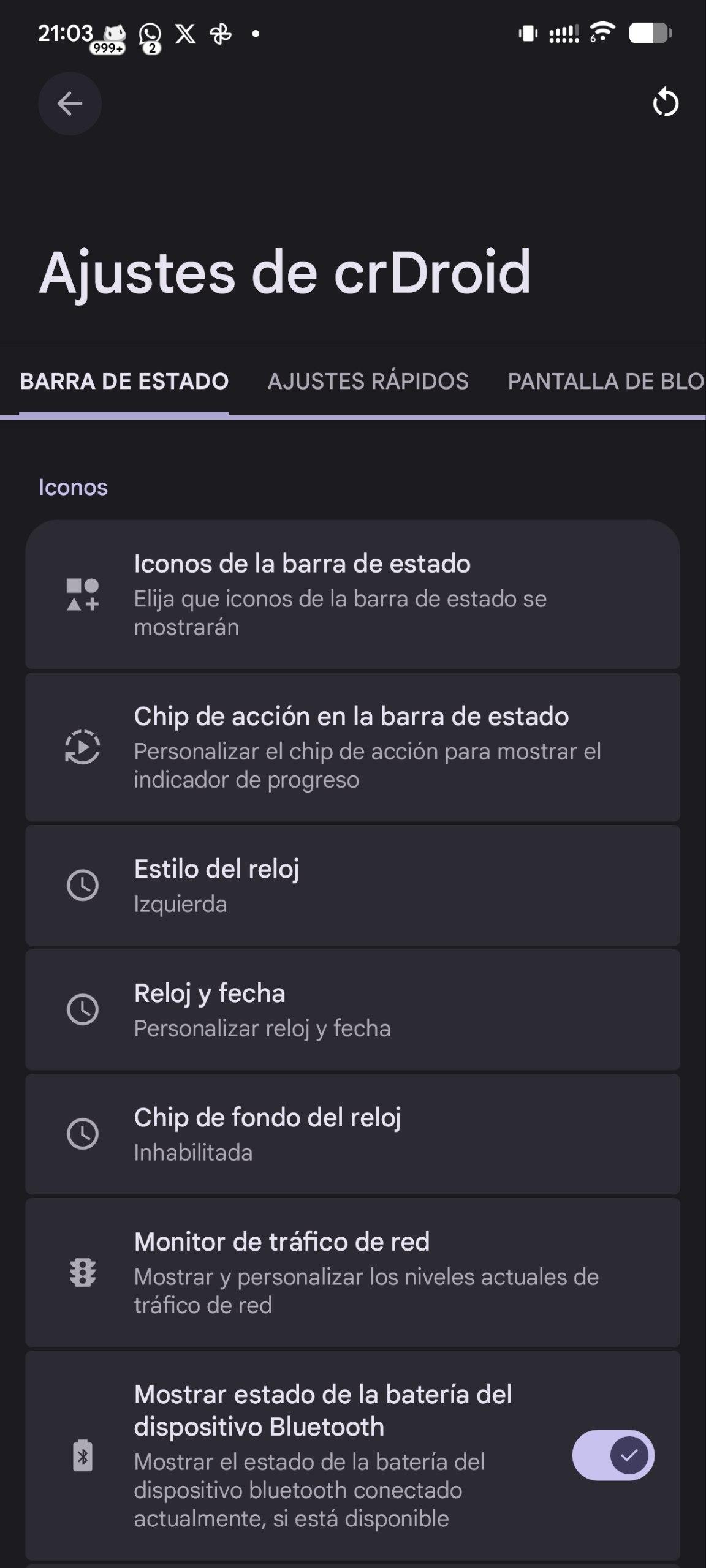The image size is (706, 1568).
Task: Disable the Bluetooth device battery status toggle
Action: tap(613, 1455)
